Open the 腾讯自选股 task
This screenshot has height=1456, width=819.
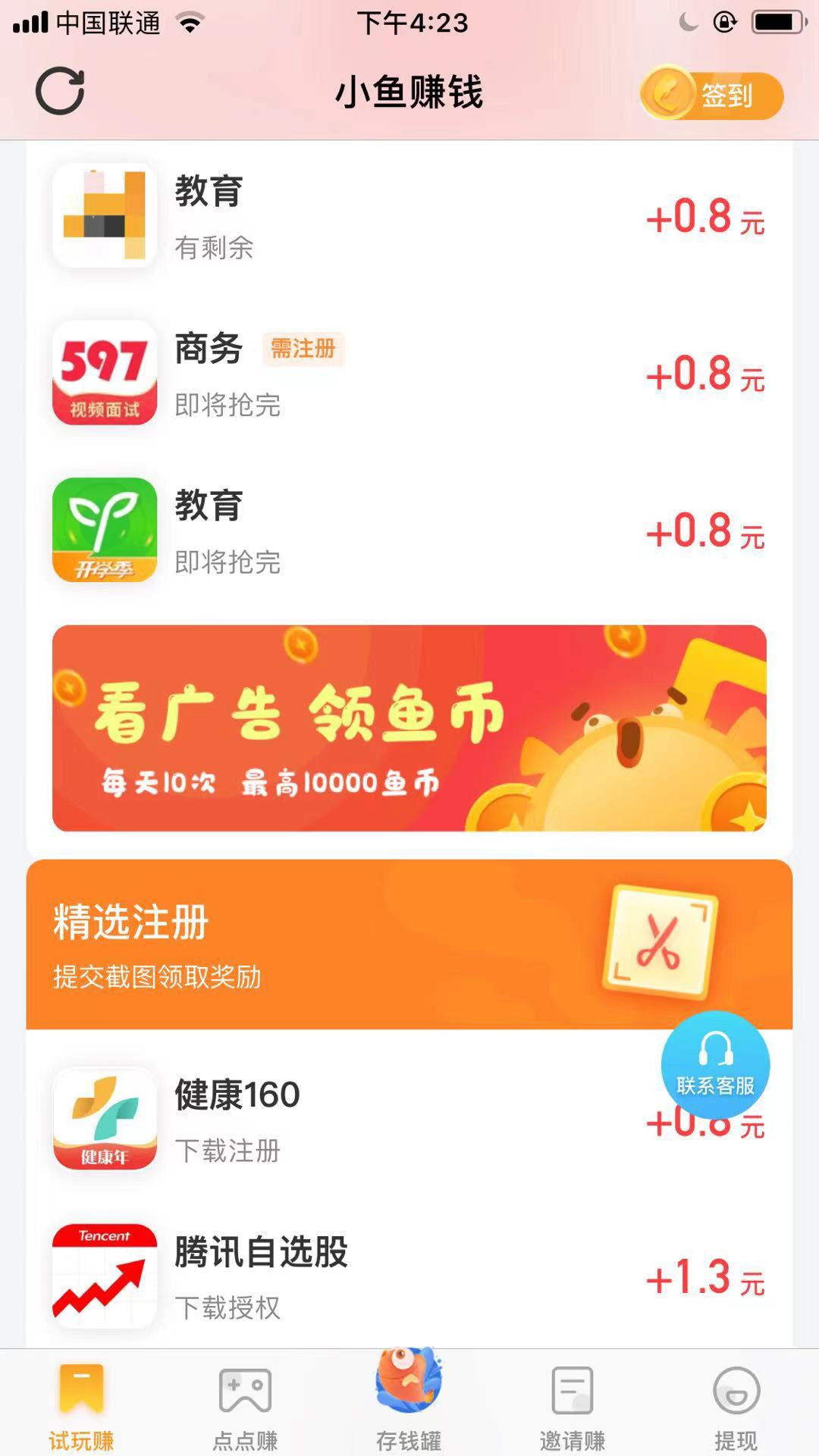409,1277
